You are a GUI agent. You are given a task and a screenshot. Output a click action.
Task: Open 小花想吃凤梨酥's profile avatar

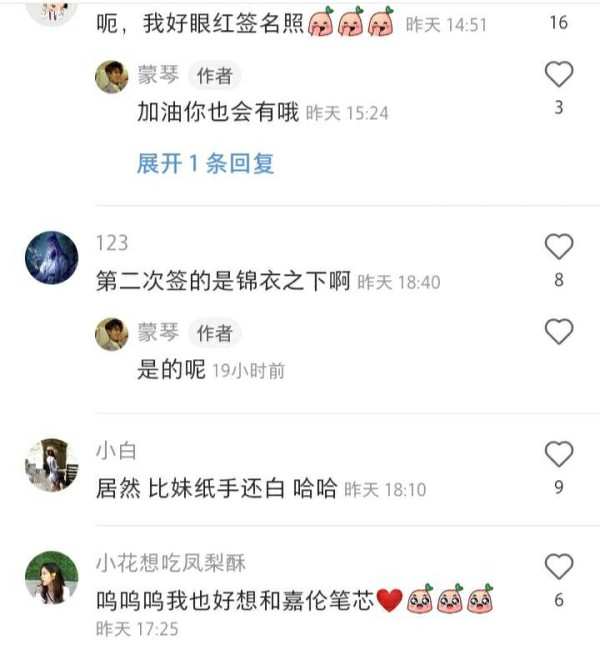click(x=51, y=578)
